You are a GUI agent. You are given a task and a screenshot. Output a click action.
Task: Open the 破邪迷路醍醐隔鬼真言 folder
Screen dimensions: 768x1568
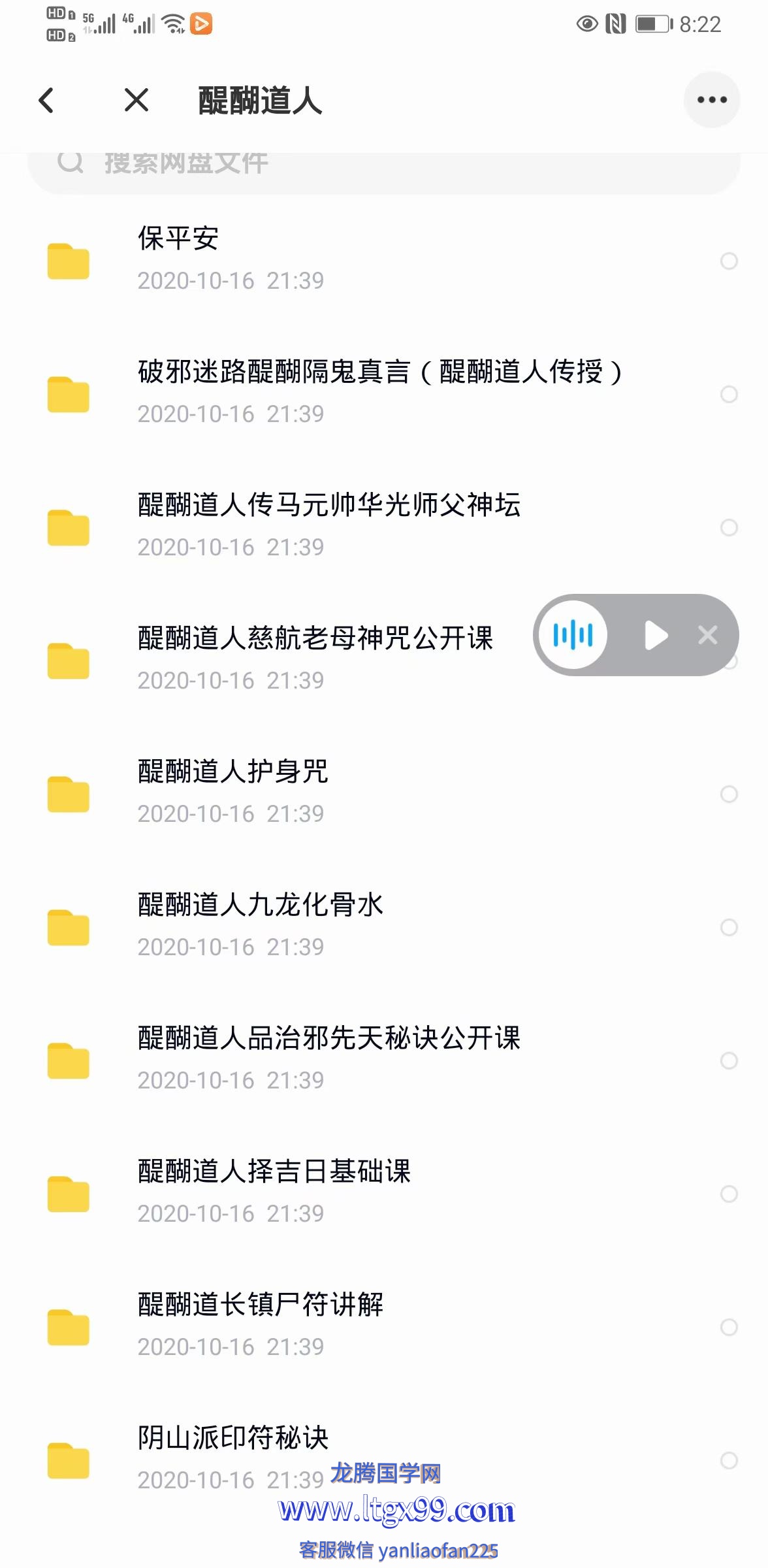[x=384, y=393]
